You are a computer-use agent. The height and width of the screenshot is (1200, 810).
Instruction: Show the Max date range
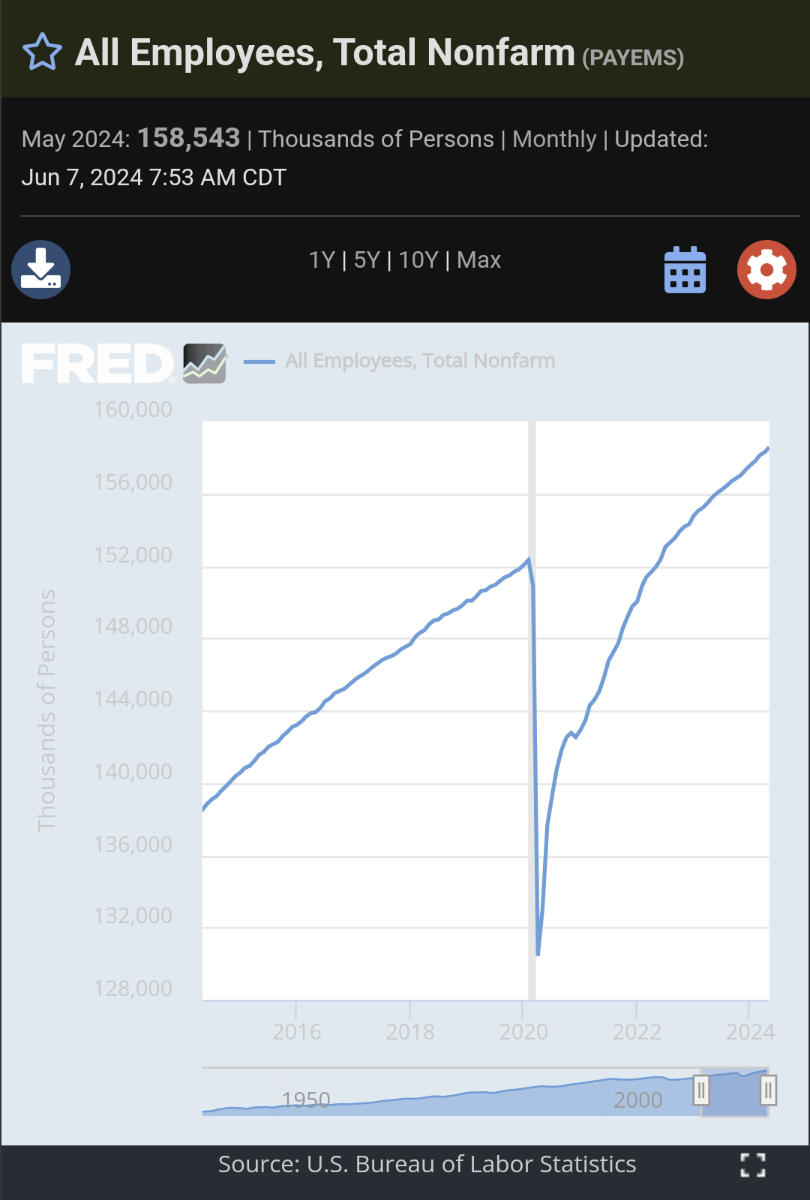point(479,260)
